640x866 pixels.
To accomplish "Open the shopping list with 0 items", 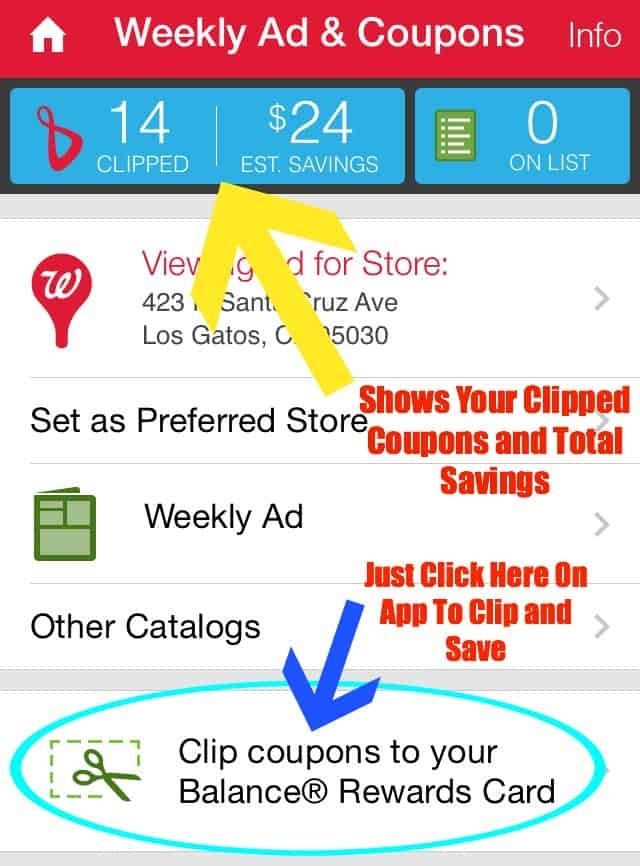I will tap(522, 136).
